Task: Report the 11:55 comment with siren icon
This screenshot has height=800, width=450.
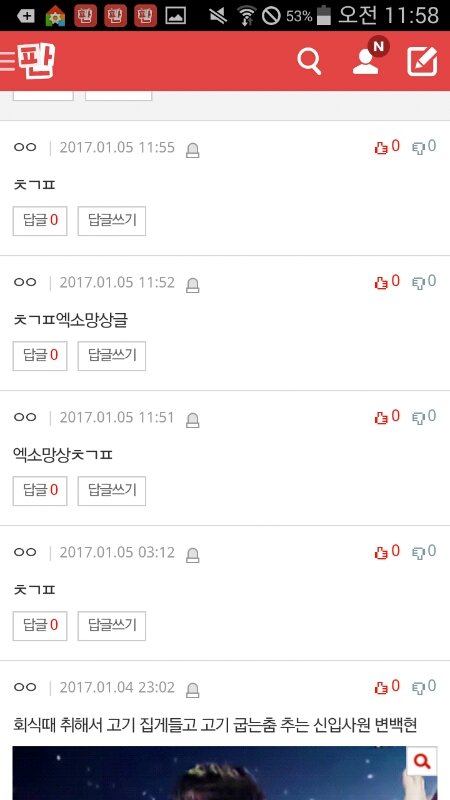Action: [x=192, y=150]
